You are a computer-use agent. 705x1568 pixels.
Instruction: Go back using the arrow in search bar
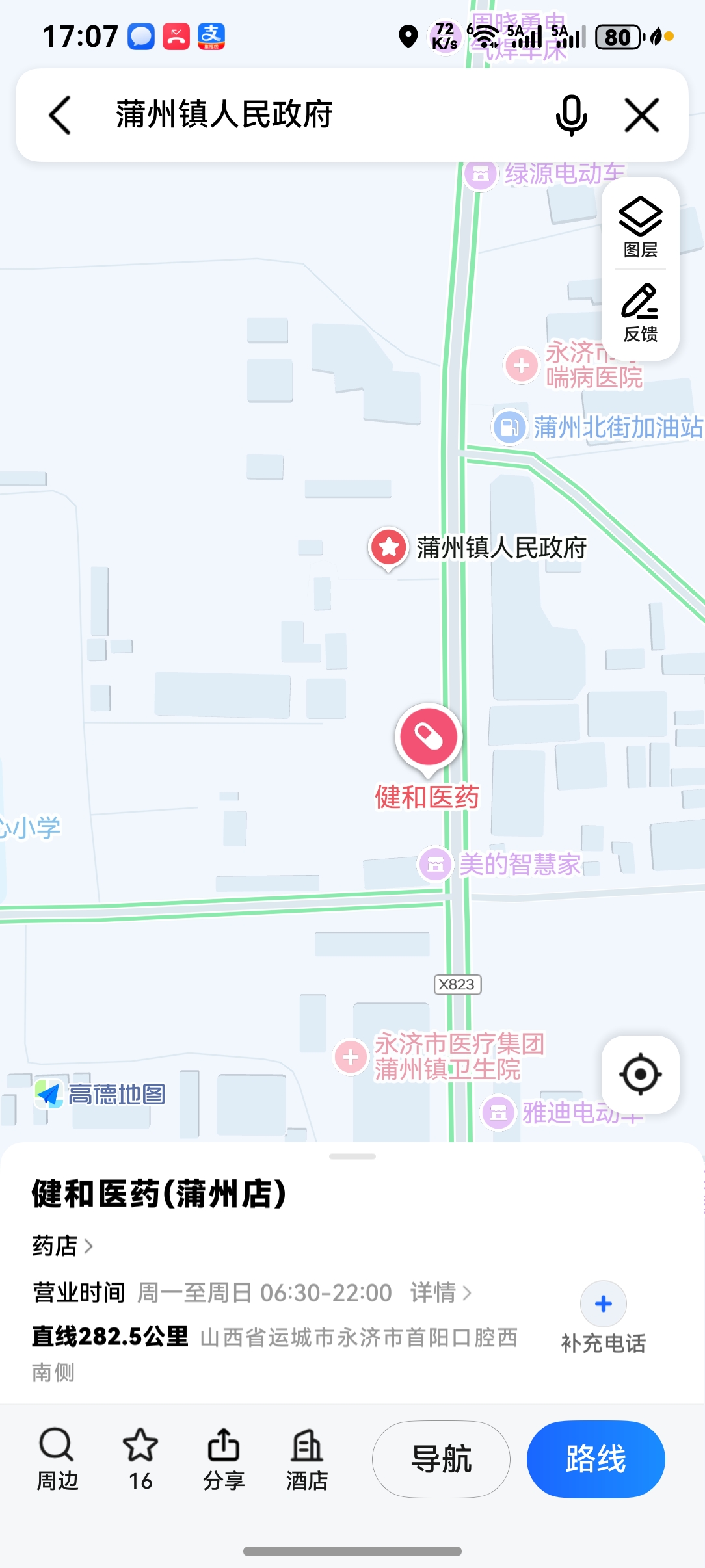coord(60,115)
